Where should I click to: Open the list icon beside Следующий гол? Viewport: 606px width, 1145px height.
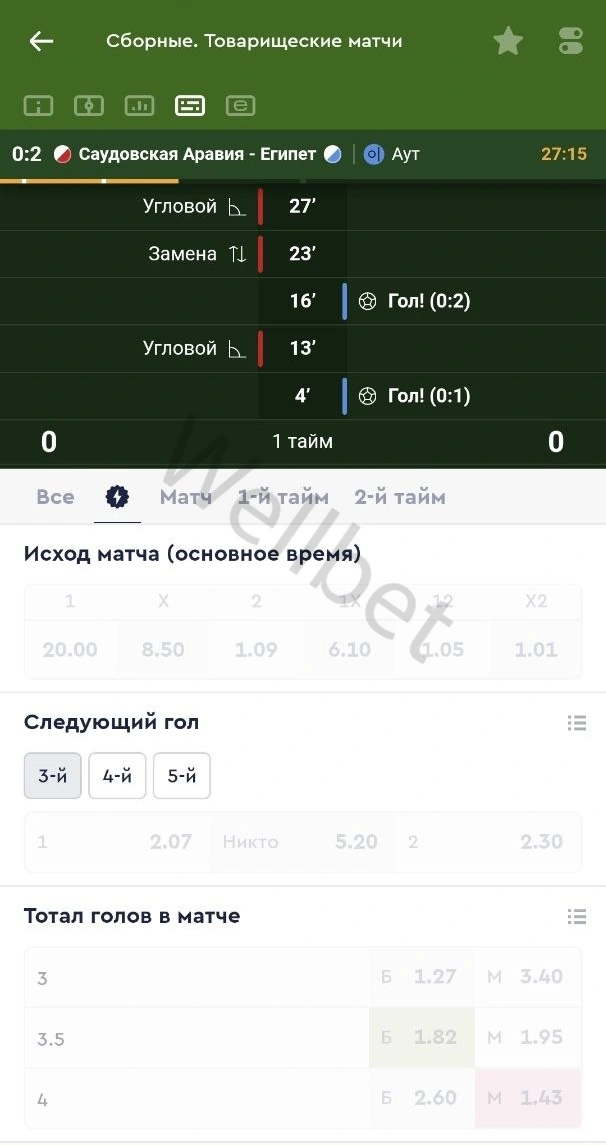click(x=576, y=723)
